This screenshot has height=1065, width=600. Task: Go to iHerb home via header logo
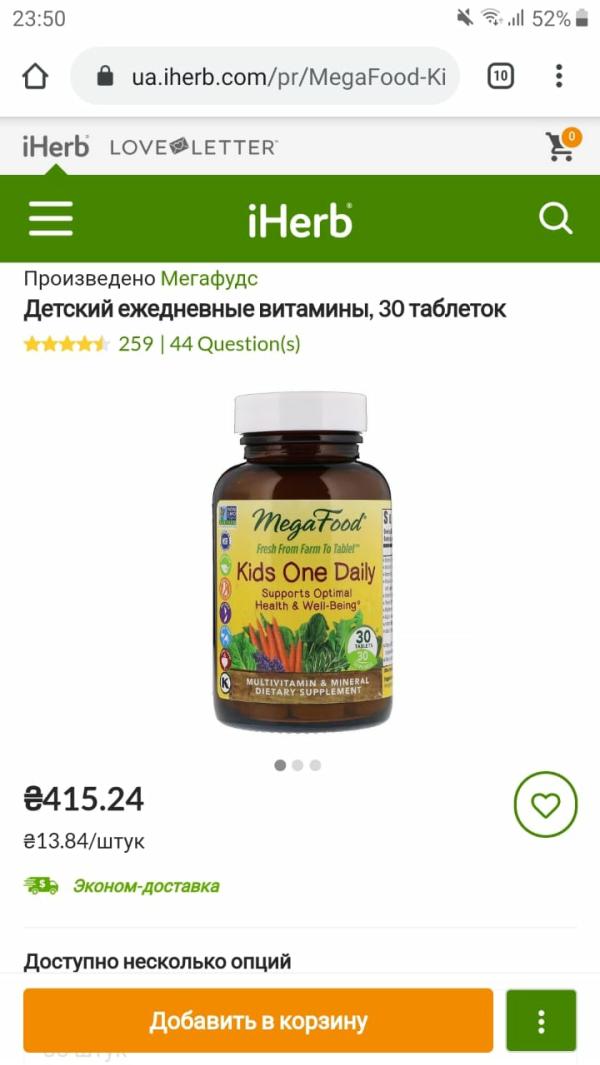pos(300,219)
